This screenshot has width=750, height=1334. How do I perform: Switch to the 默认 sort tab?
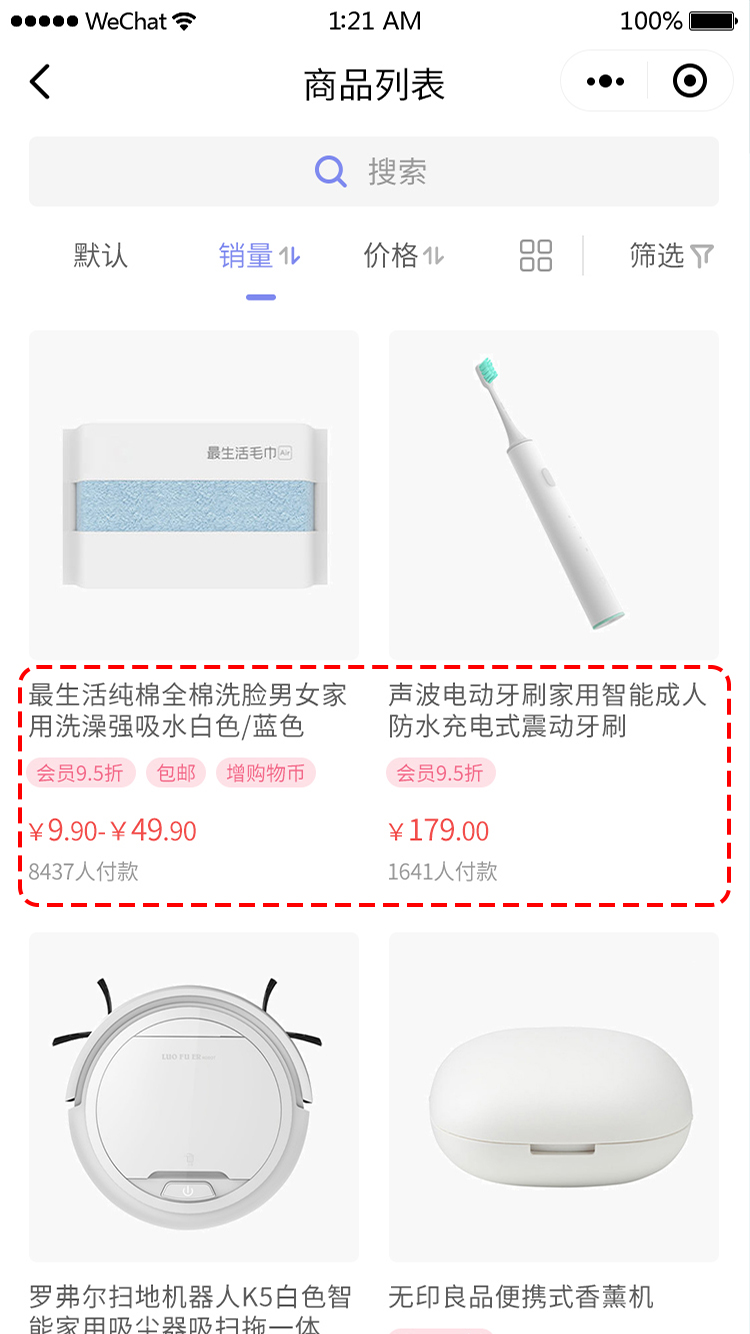click(x=101, y=256)
